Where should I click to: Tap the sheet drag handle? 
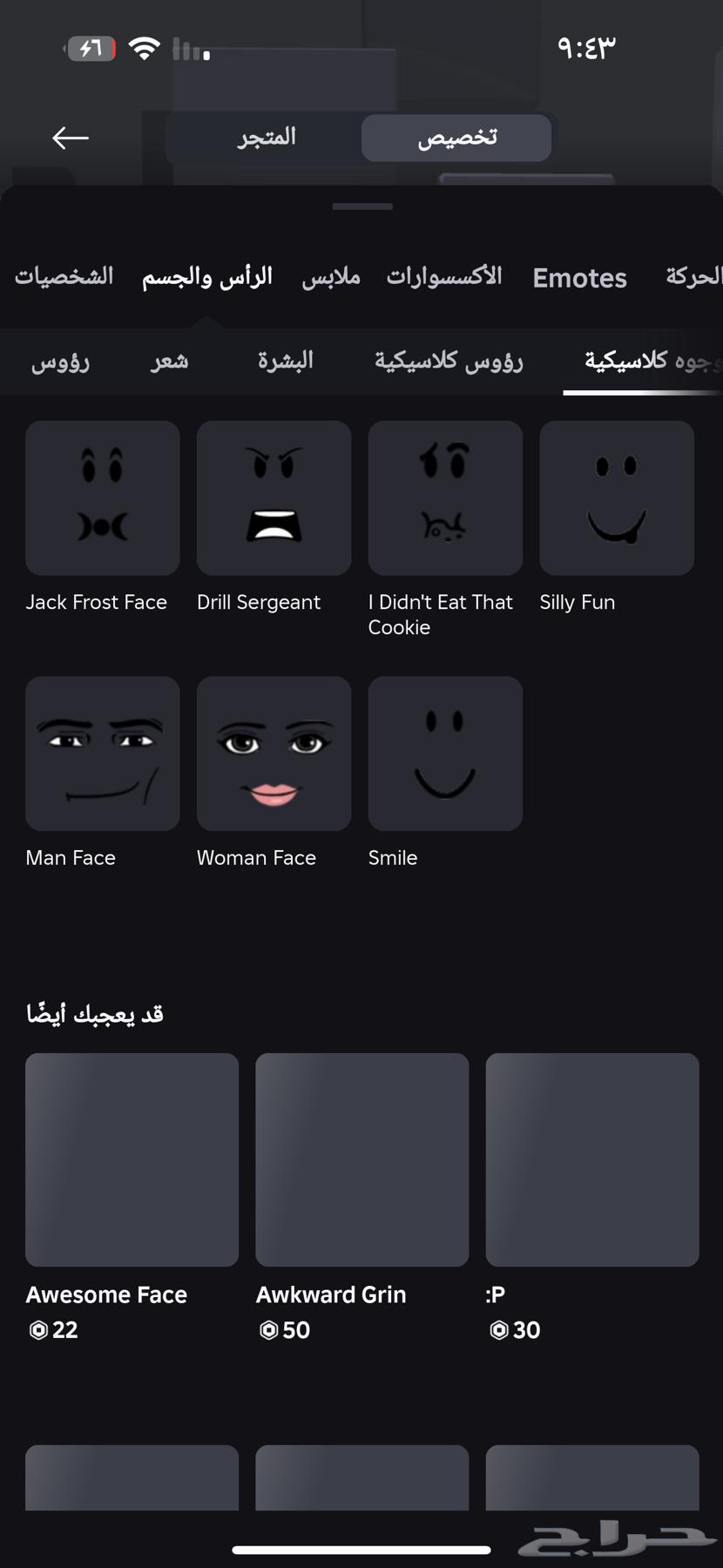pyautogui.click(x=361, y=206)
